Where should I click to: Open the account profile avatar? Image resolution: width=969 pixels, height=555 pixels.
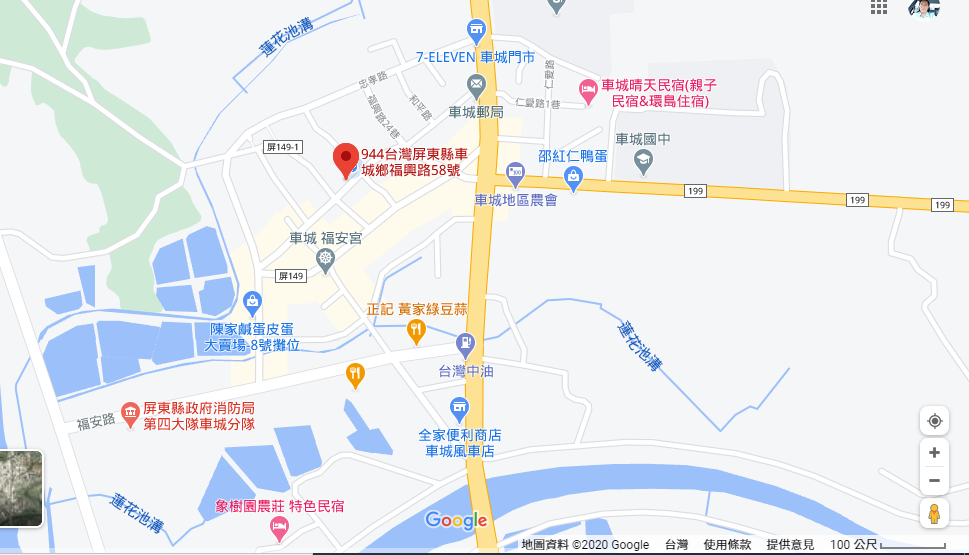click(x=924, y=8)
